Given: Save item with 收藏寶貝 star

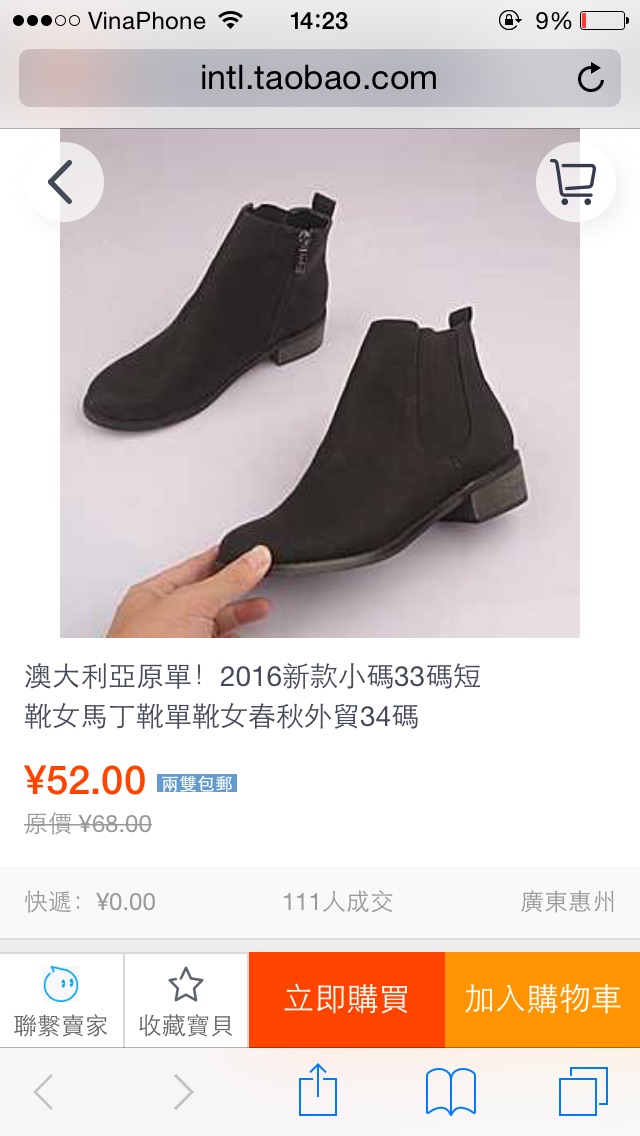Looking at the screenshot, I should (x=186, y=1001).
